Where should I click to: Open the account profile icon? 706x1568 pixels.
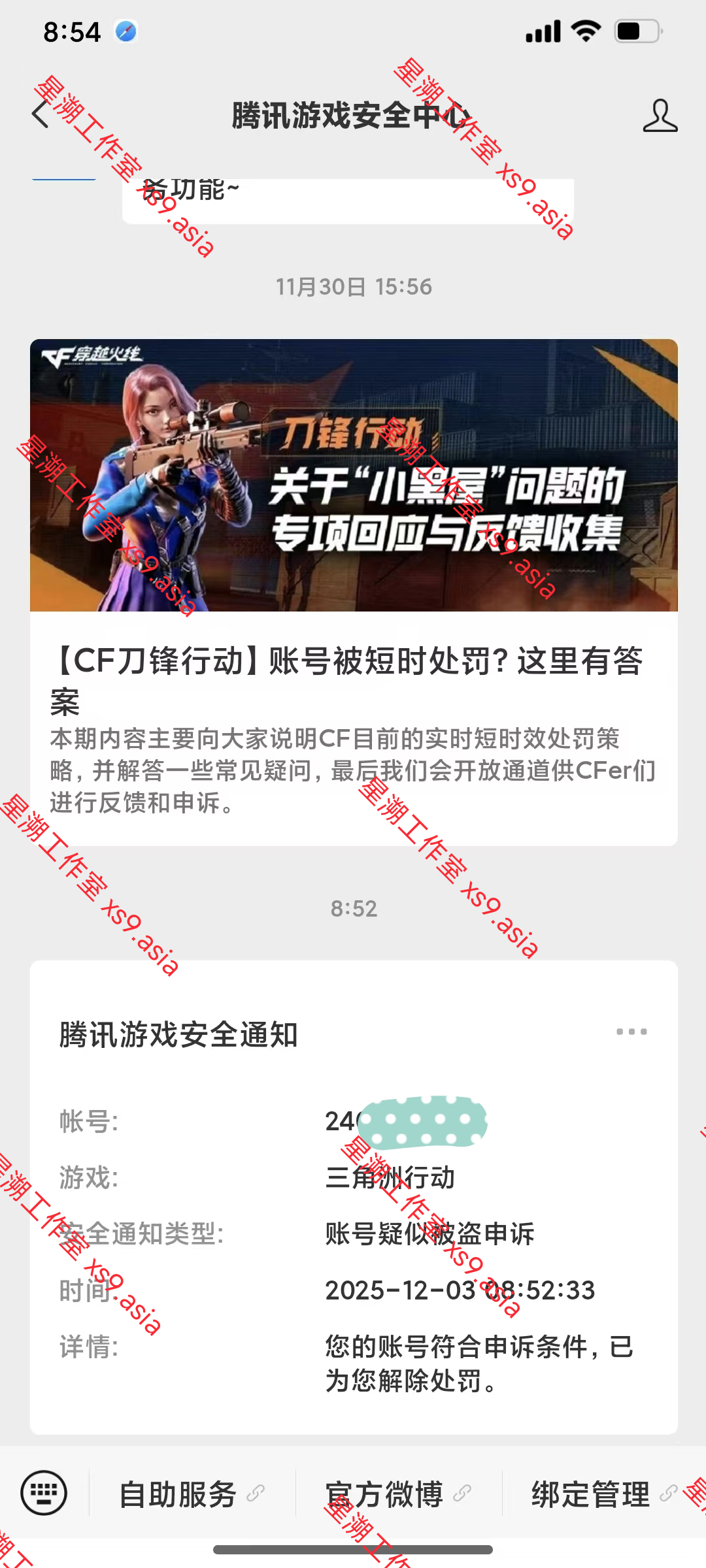tap(660, 116)
